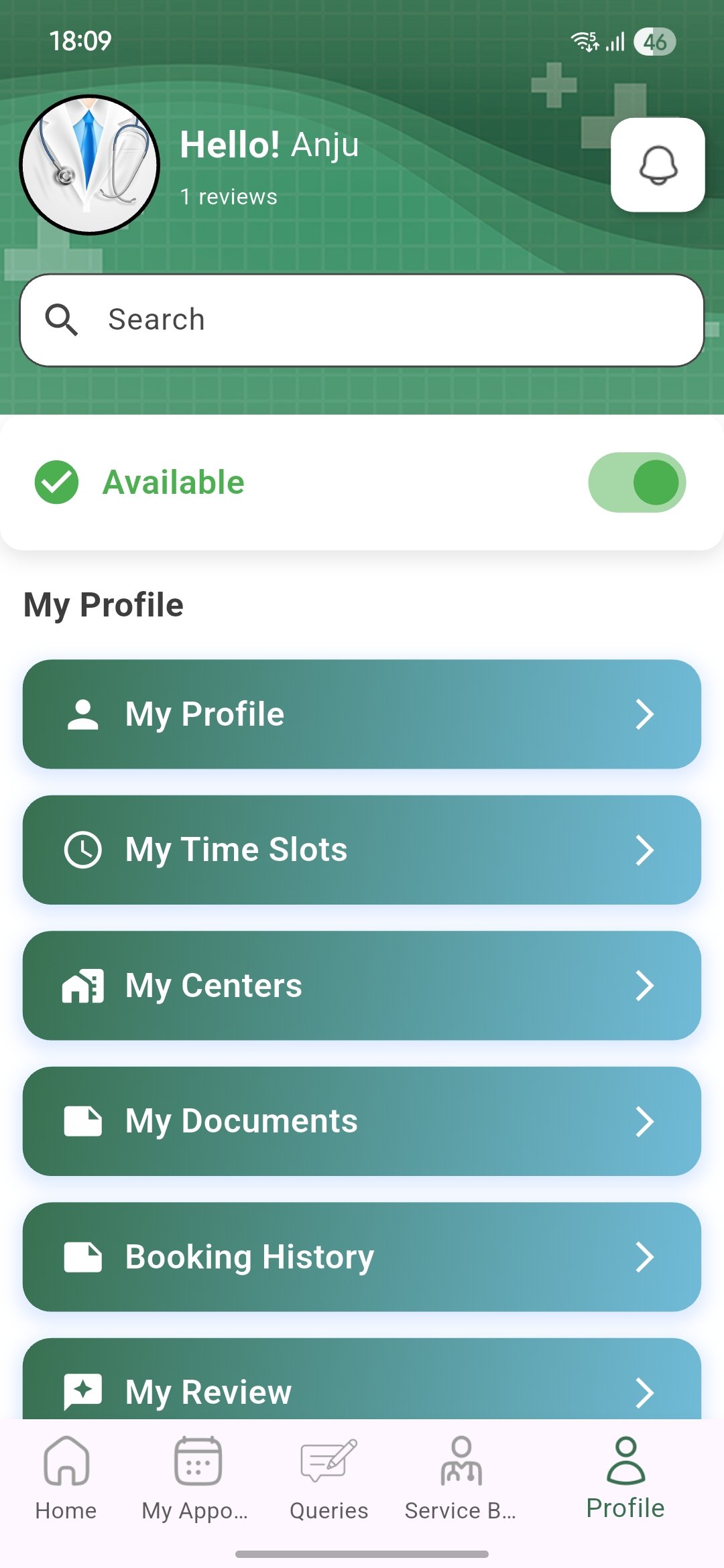Expand My Time Slots via its chevron

[x=646, y=850]
